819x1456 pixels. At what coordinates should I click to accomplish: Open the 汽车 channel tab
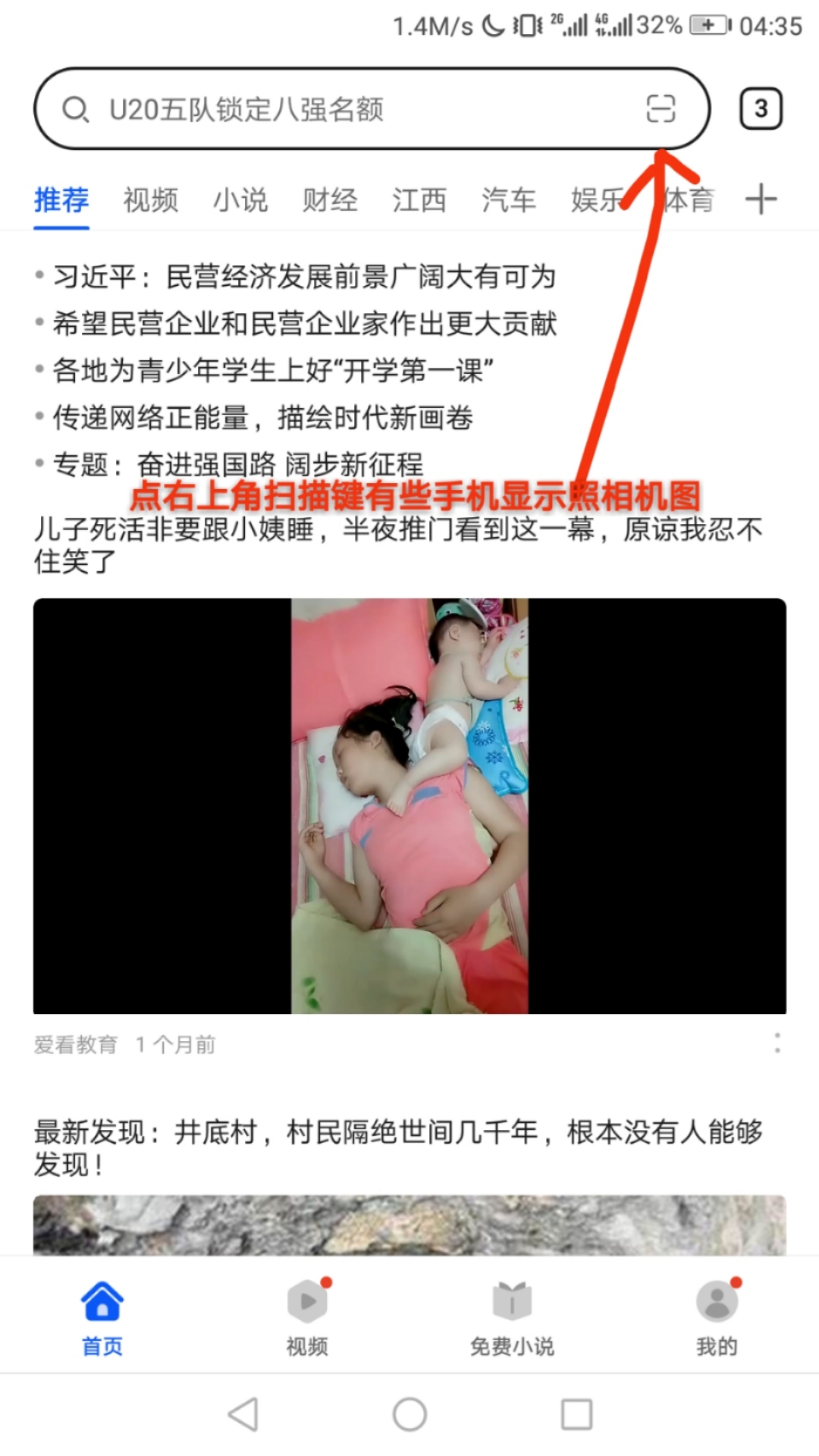tap(509, 200)
